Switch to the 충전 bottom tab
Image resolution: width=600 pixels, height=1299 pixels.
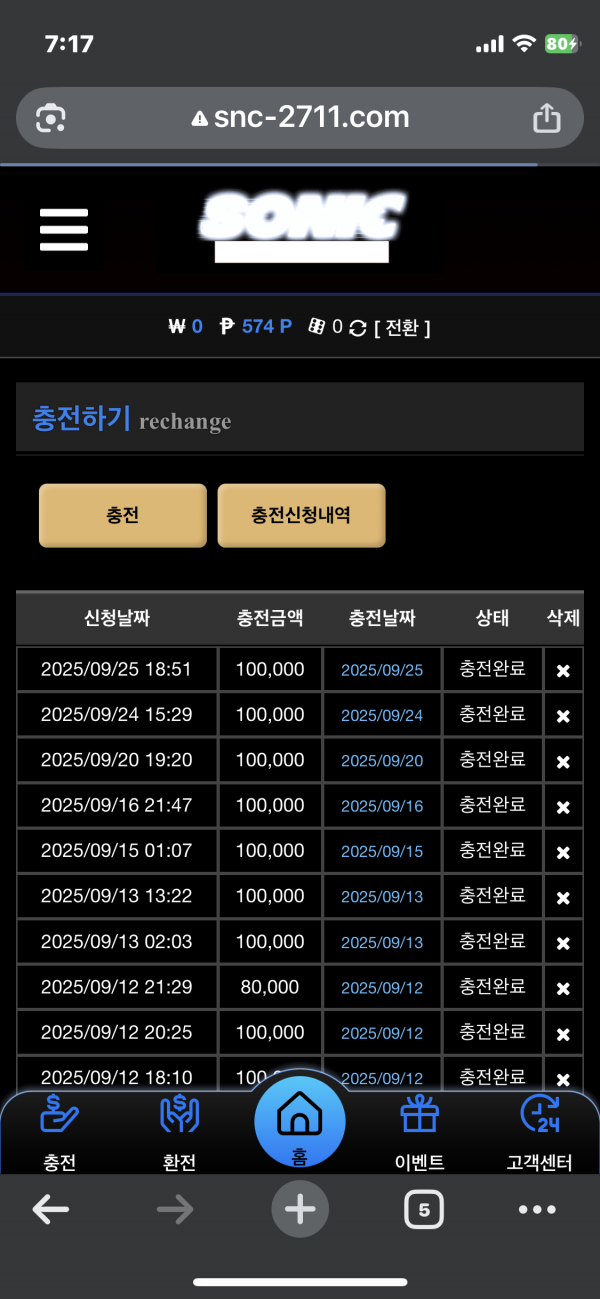[59, 1134]
